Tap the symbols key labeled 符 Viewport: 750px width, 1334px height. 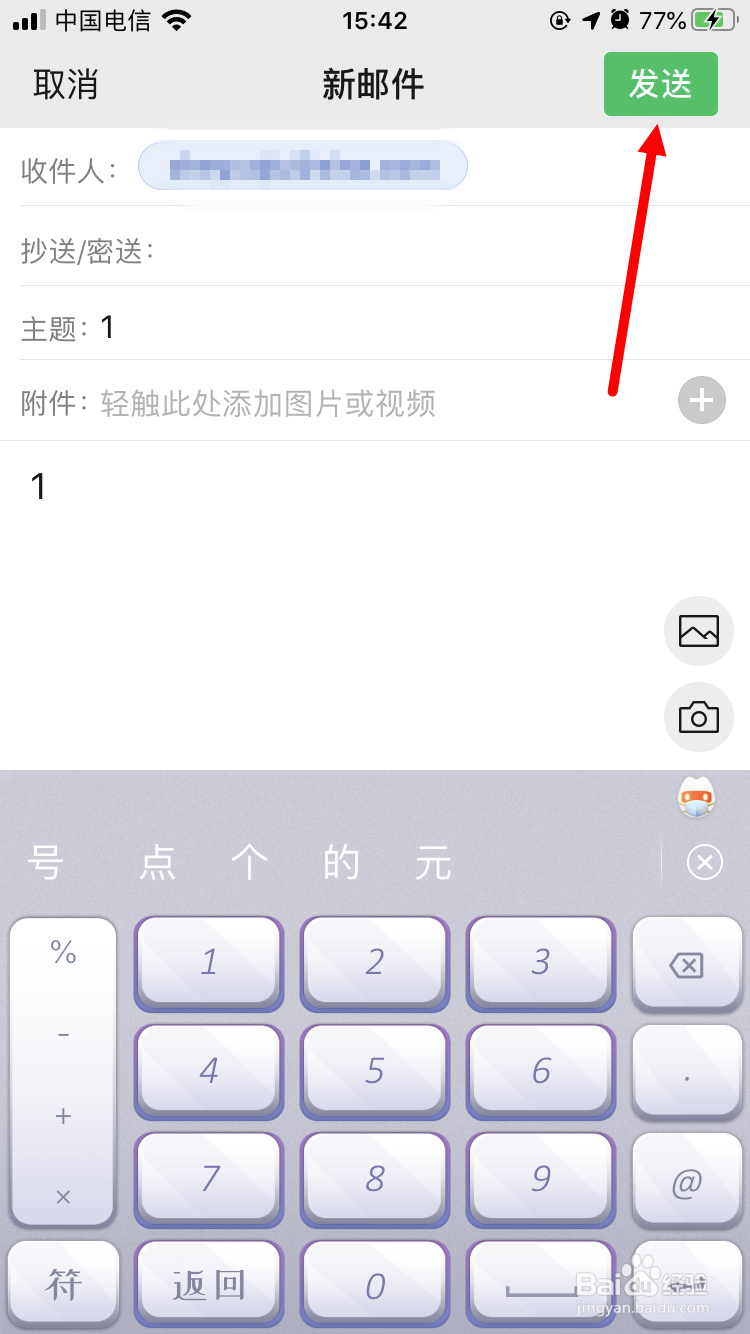(x=62, y=1283)
